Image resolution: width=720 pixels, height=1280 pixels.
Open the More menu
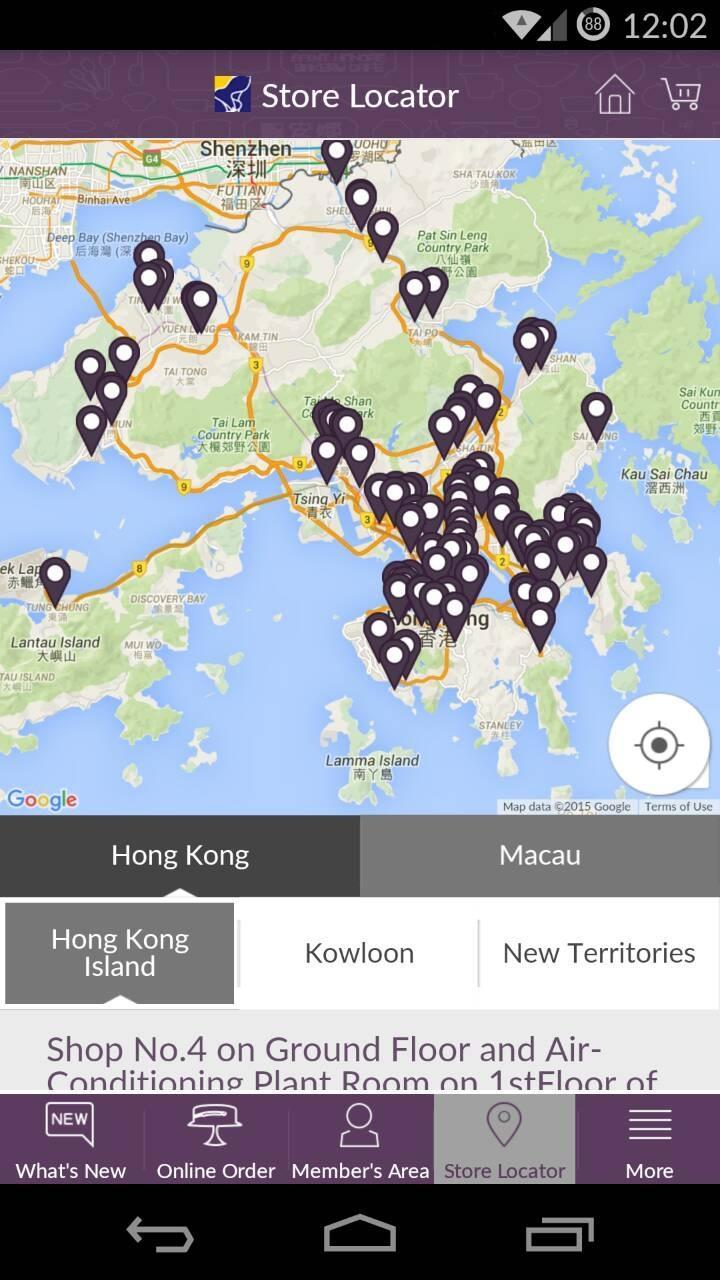649,1139
